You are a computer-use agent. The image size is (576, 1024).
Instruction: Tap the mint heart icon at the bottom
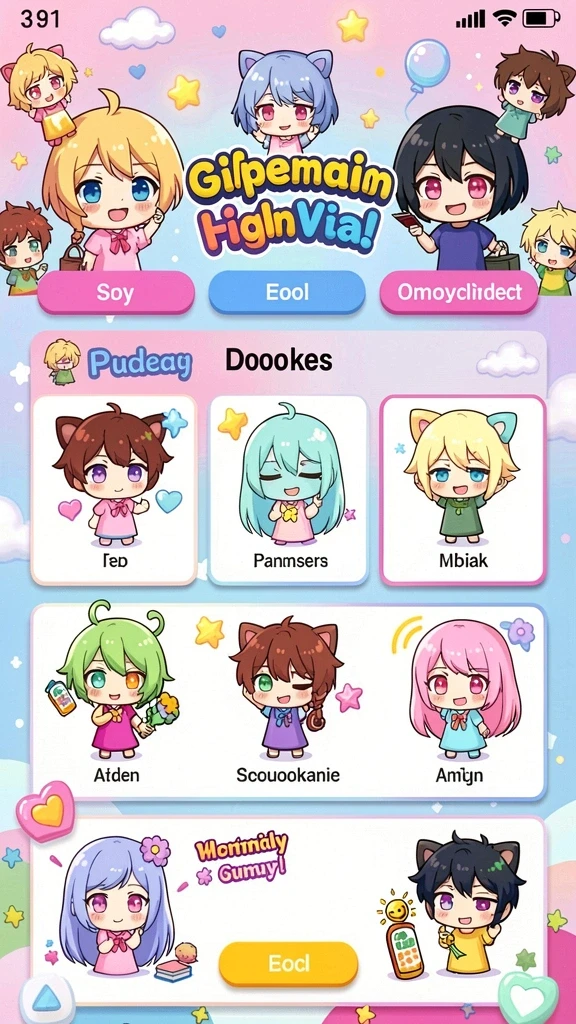pyautogui.click(x=528, y=999)
